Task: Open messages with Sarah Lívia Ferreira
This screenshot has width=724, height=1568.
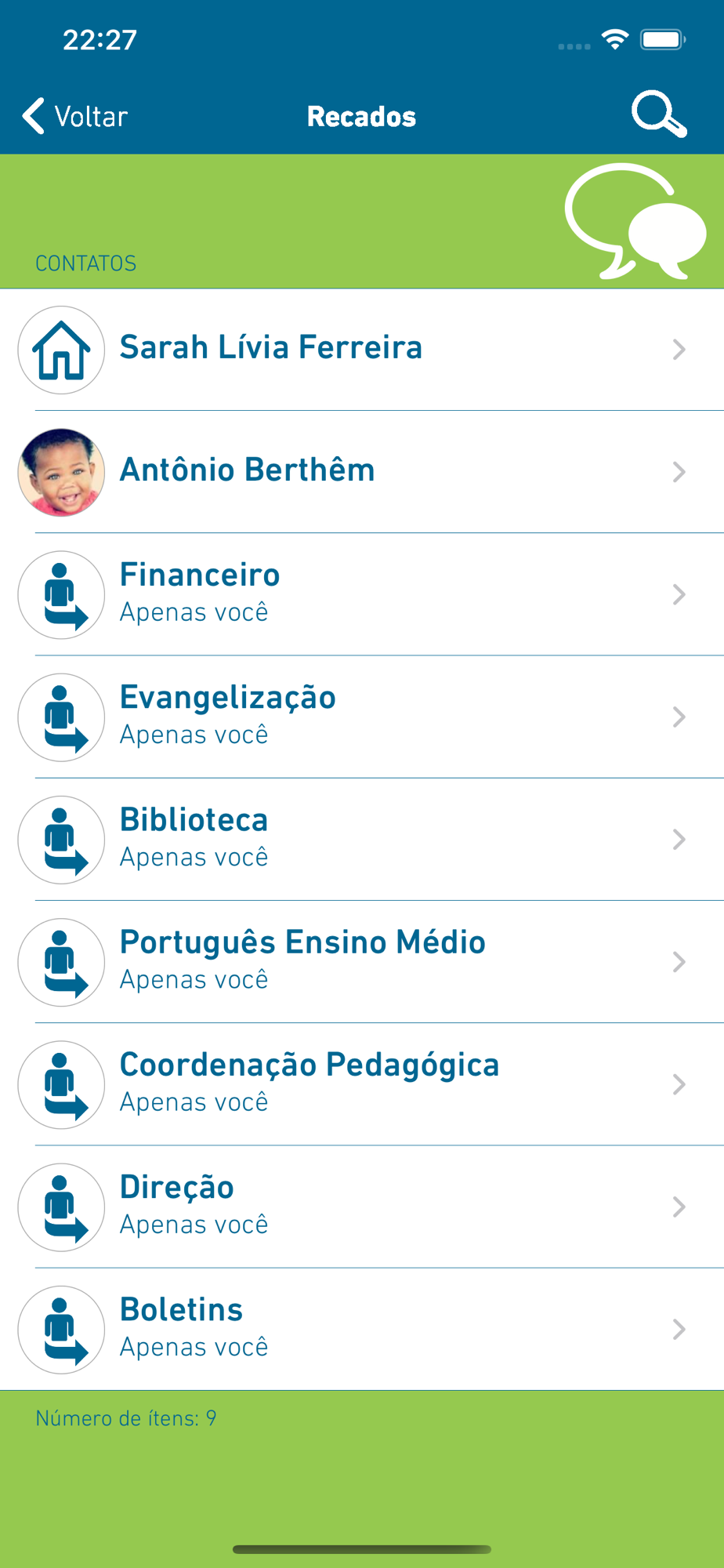Action: pyautogui.click(x=360, y=349)
